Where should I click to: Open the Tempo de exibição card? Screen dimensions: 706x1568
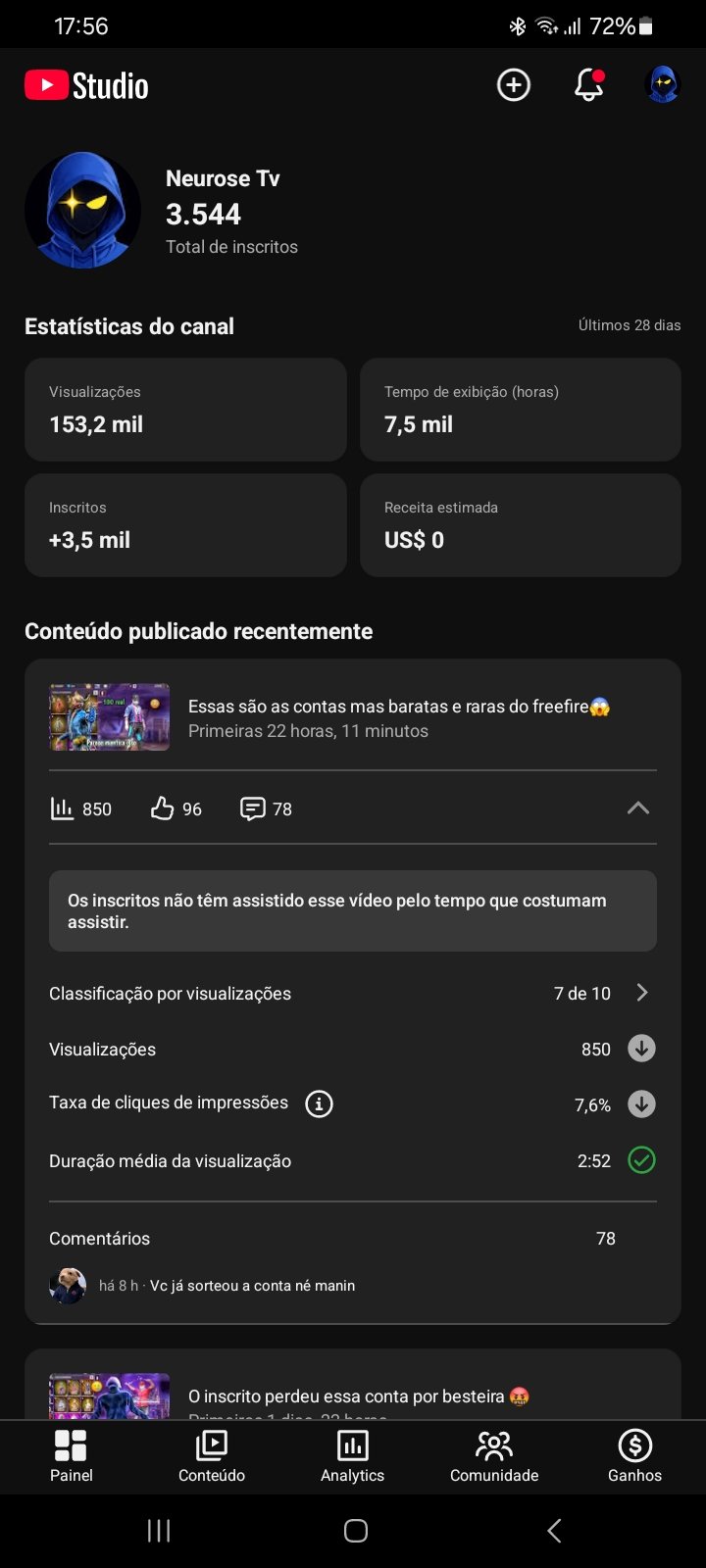pyautogui.click(x=521, y=410)
